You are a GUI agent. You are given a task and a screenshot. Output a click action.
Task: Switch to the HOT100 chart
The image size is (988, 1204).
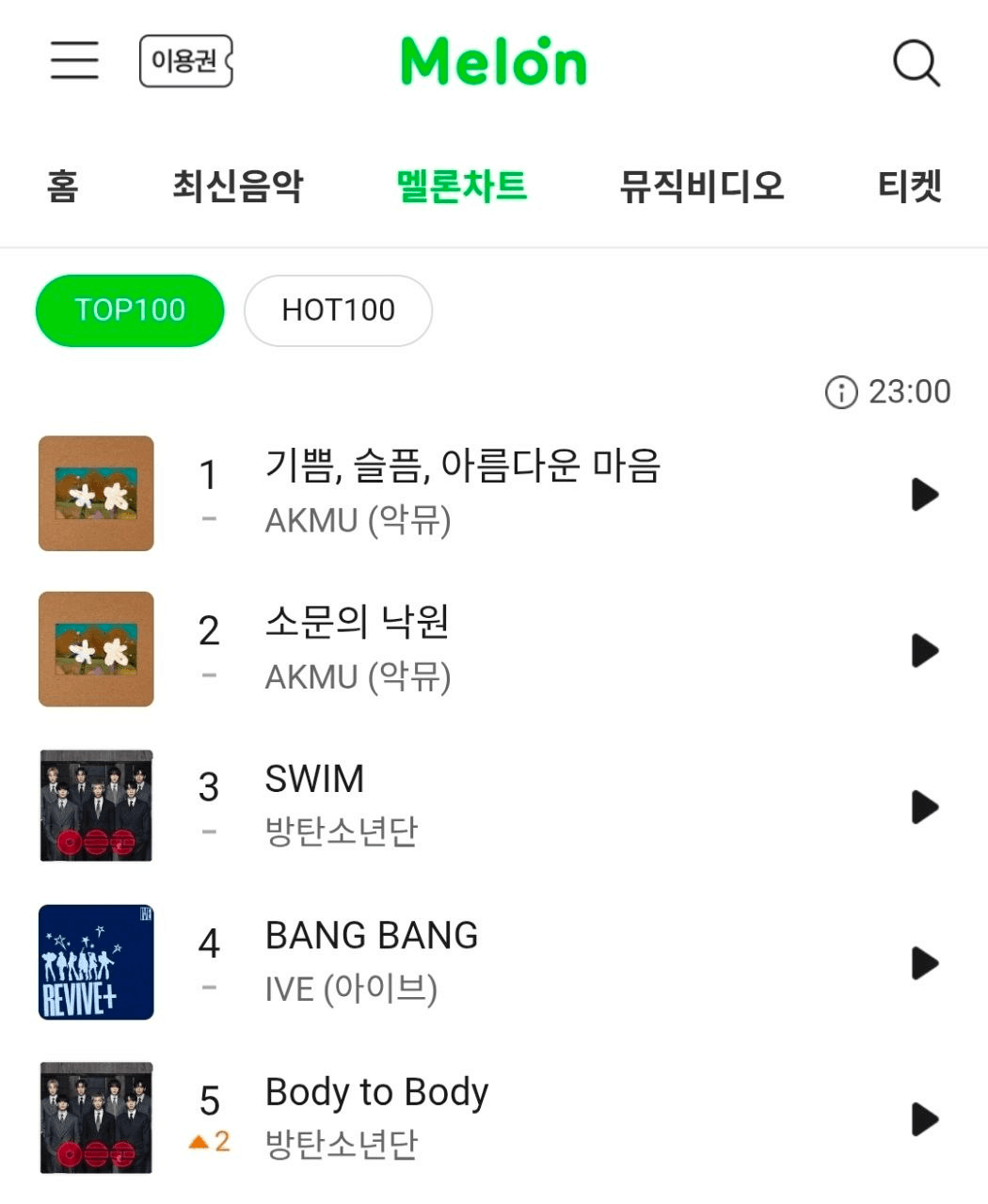point(338,310)
